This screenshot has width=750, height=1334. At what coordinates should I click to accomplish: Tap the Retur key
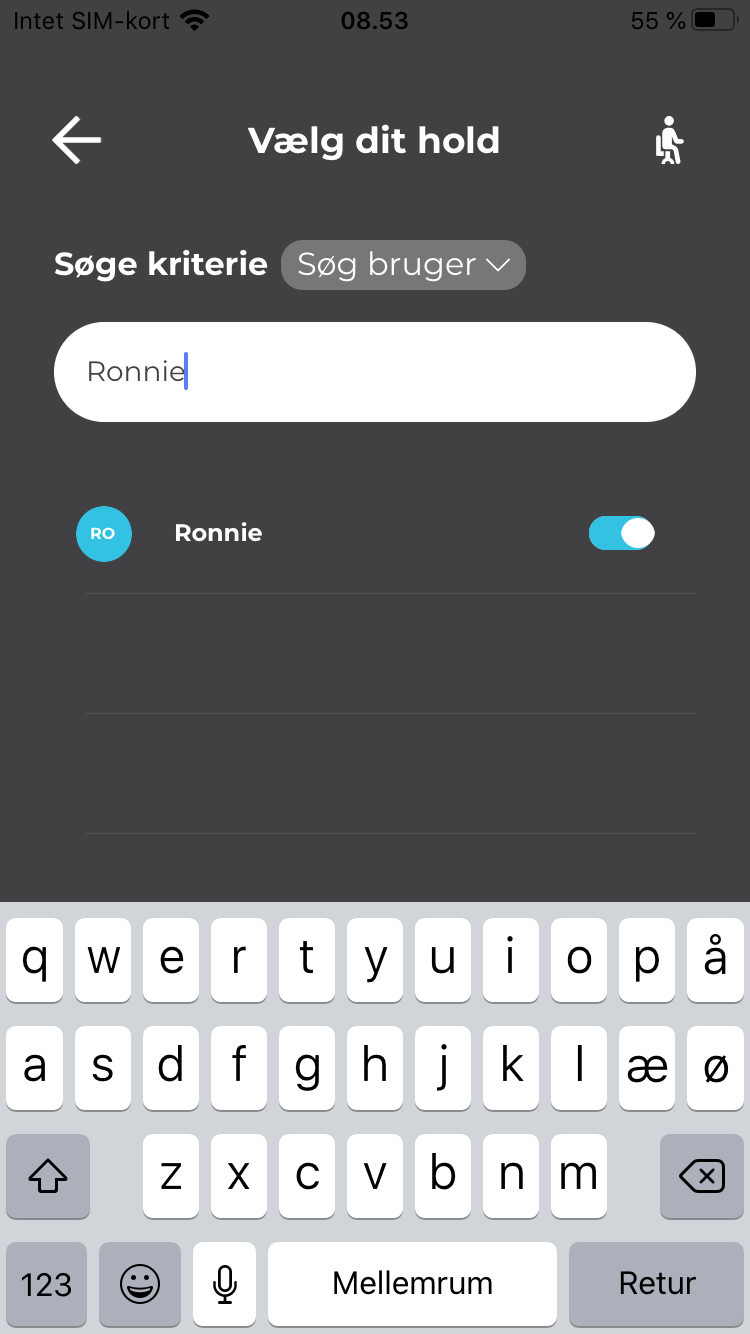[657, 1284]
